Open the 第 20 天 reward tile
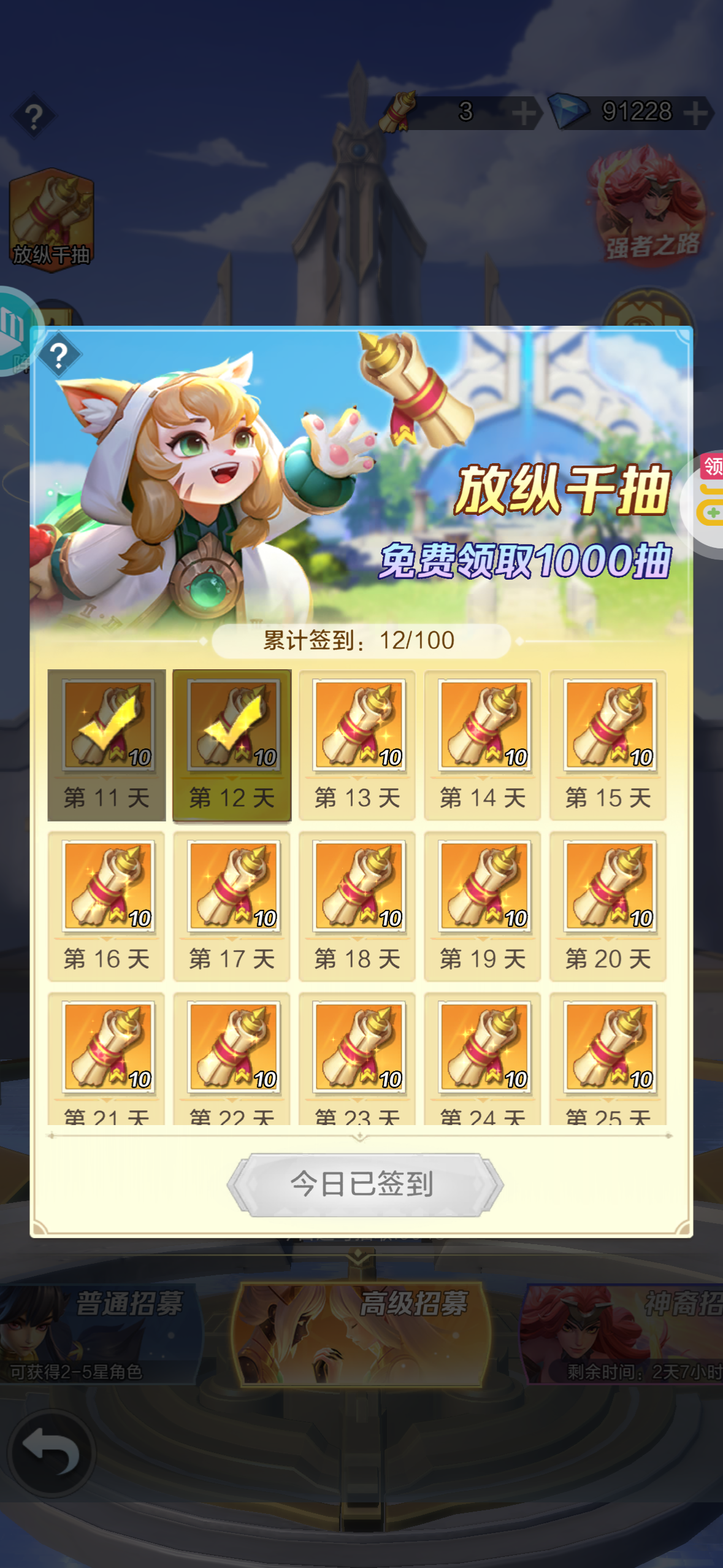The width and height of the screenshot is (723, 1568). 608,906
